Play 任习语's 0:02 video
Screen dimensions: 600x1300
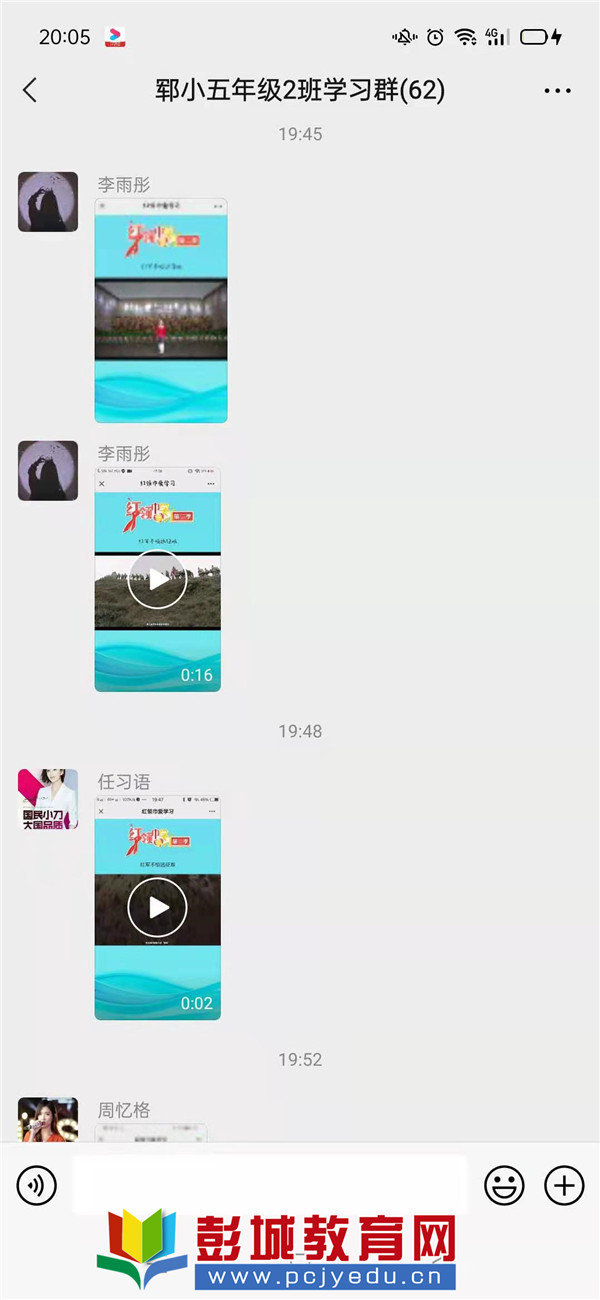click(x=157, y=908)
